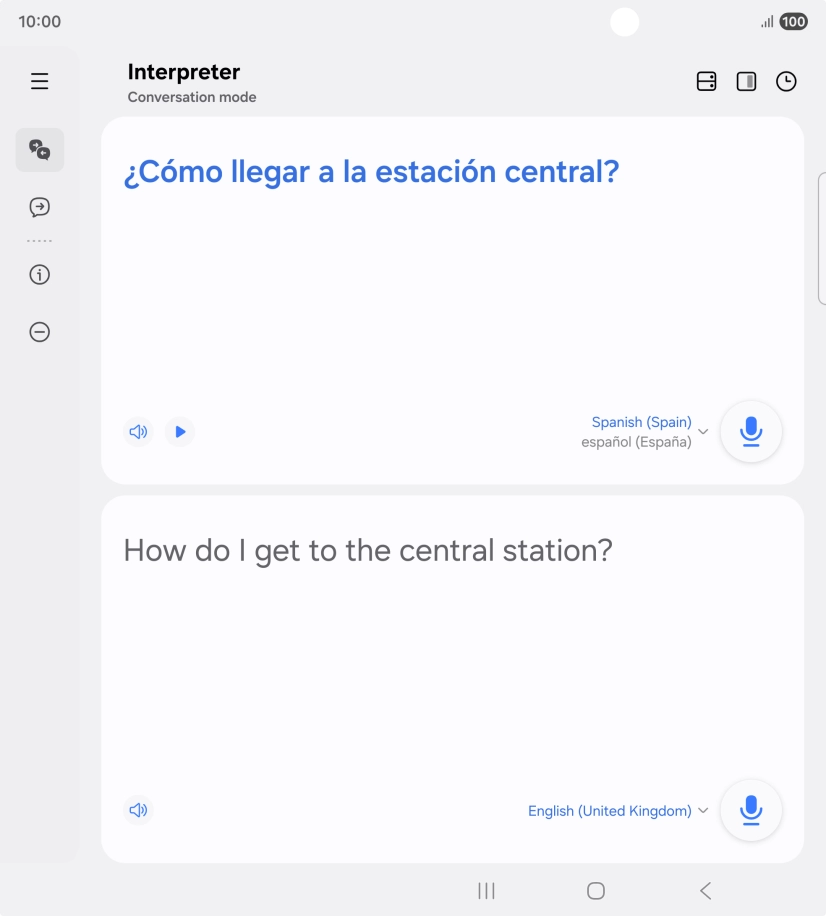
Task: Switch to Listening mode in side rail
Action: pos(40,207)
